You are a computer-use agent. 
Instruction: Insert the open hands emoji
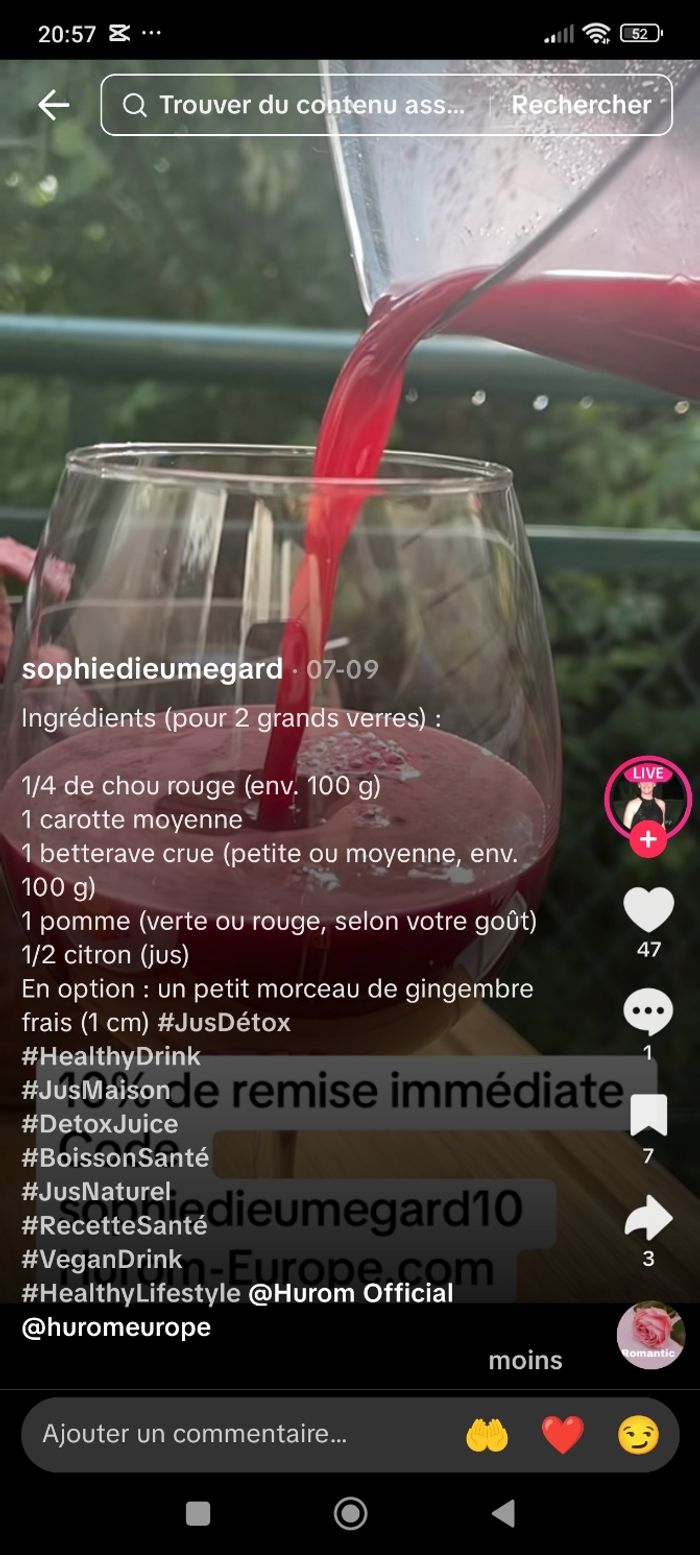(x=487, y=1435)
